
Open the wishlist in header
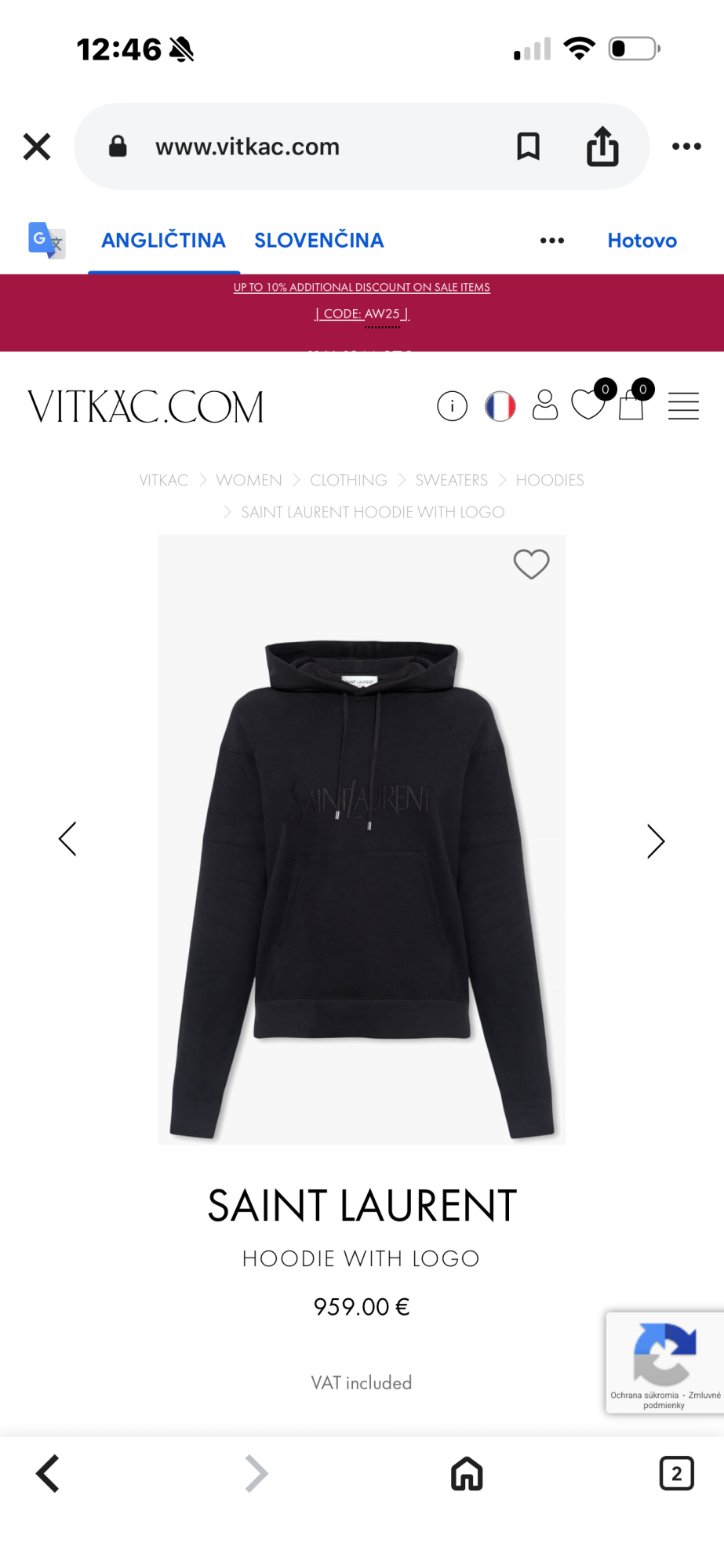tap(588, 405)
